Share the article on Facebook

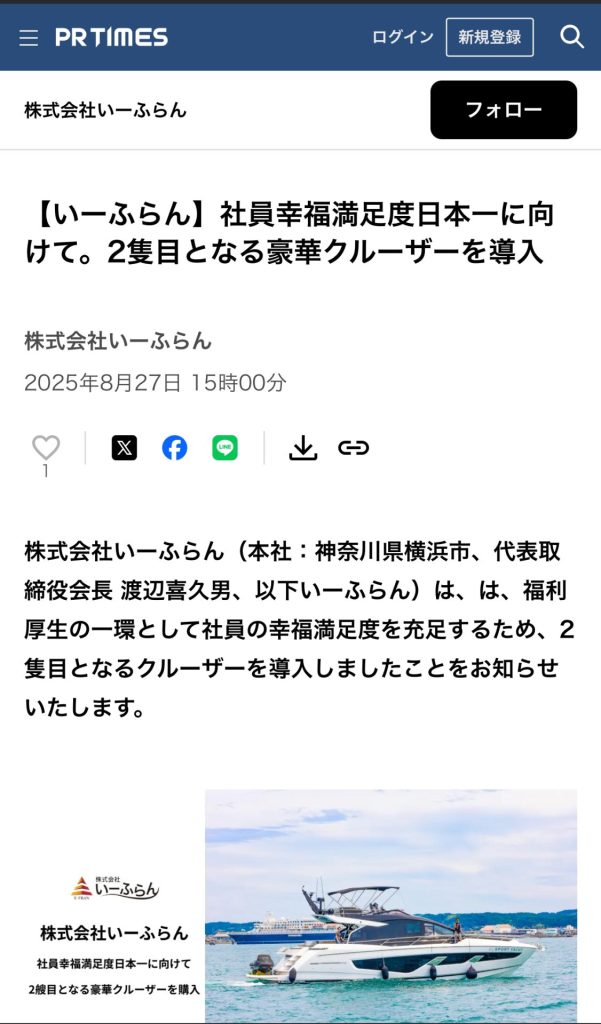174,448
